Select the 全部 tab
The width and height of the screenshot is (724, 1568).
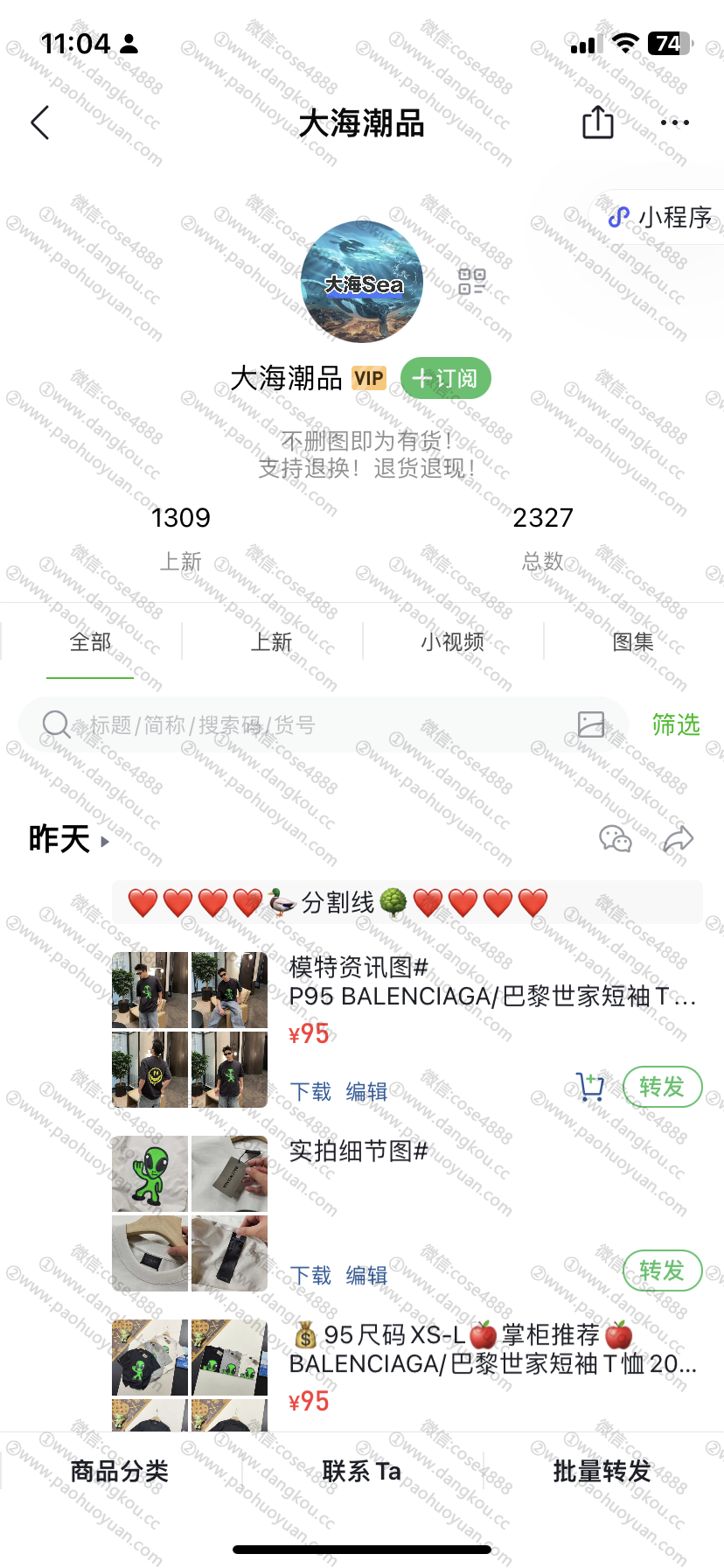[90, 642]
